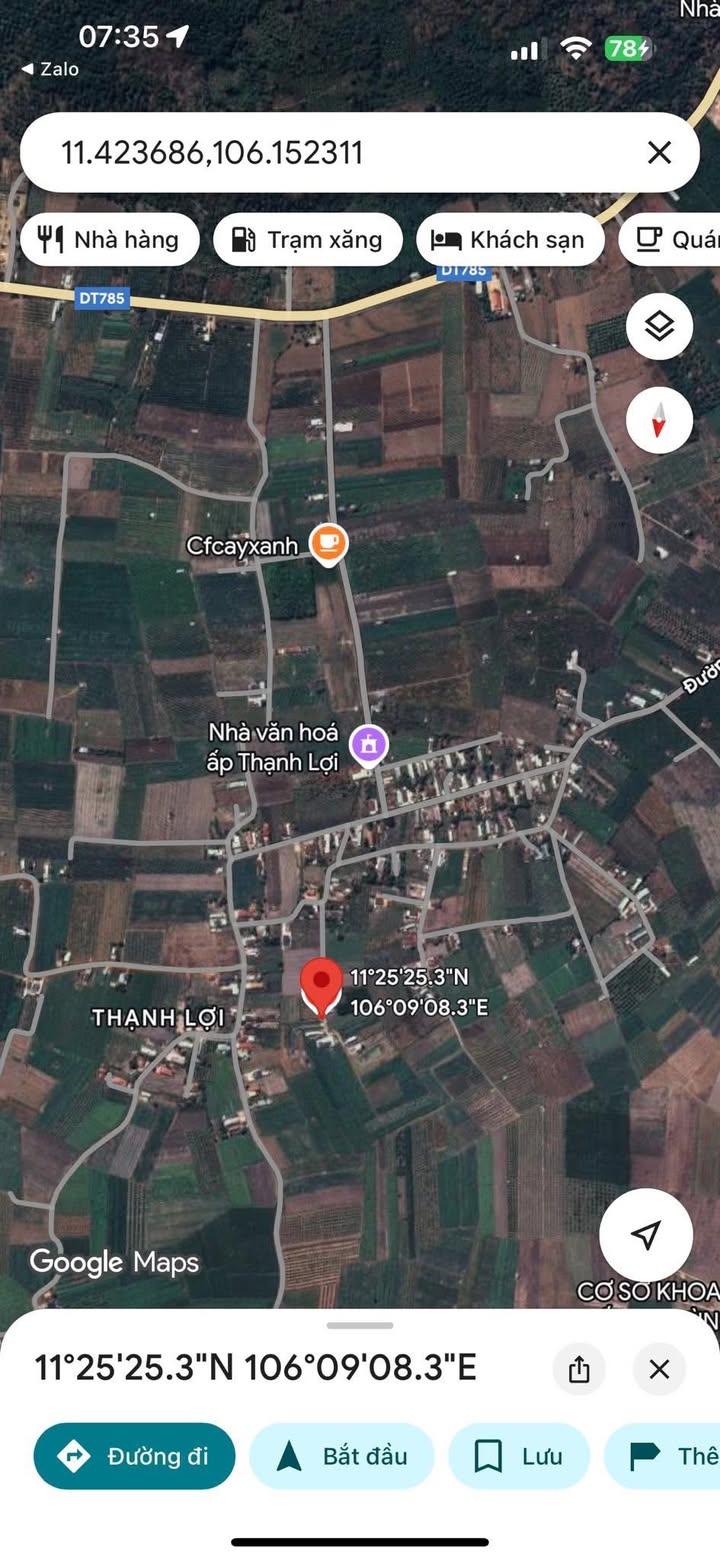This screenshot has width=720, height=1560.
Task: Open Nhà văn hoá ấp Thạnh Lợi marker
Action: (369, 744)
